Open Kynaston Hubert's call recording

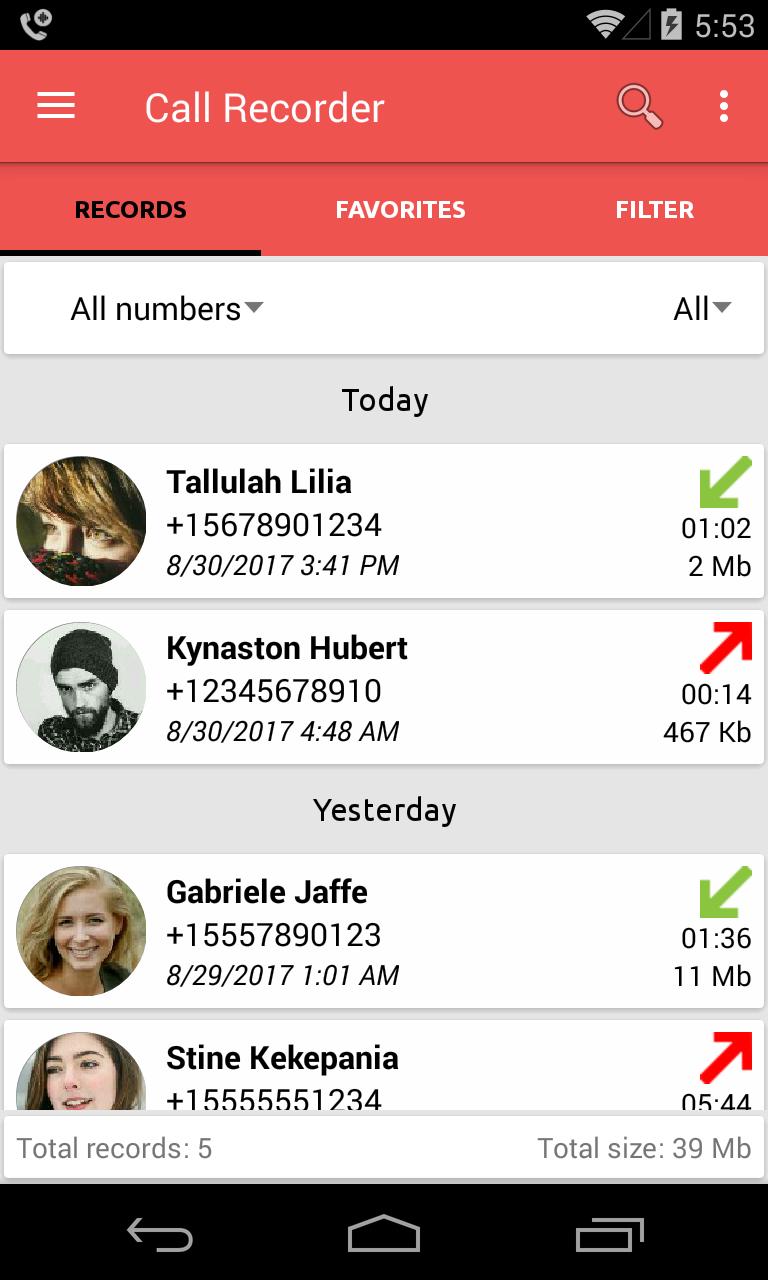(384, 688)
